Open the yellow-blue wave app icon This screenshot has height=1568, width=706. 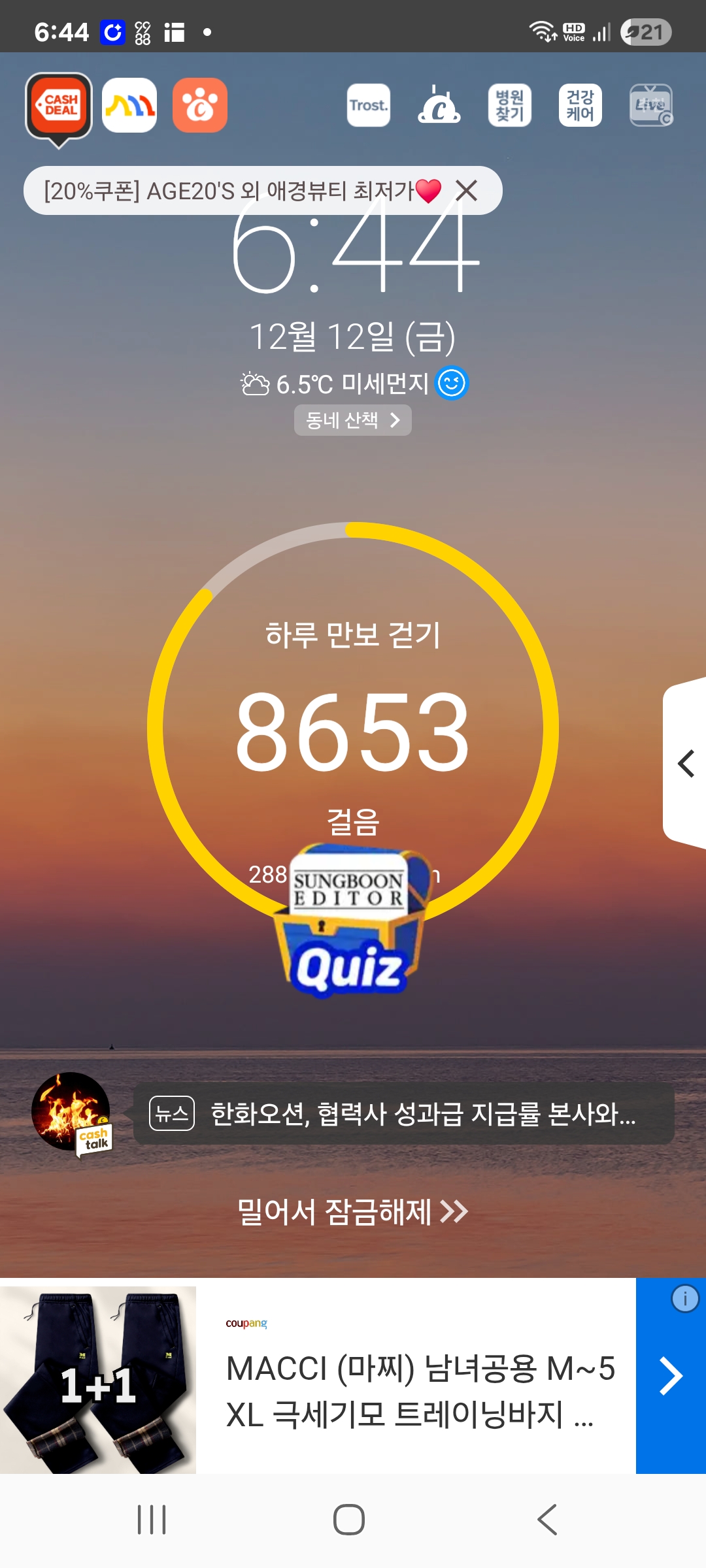(129, 105)
